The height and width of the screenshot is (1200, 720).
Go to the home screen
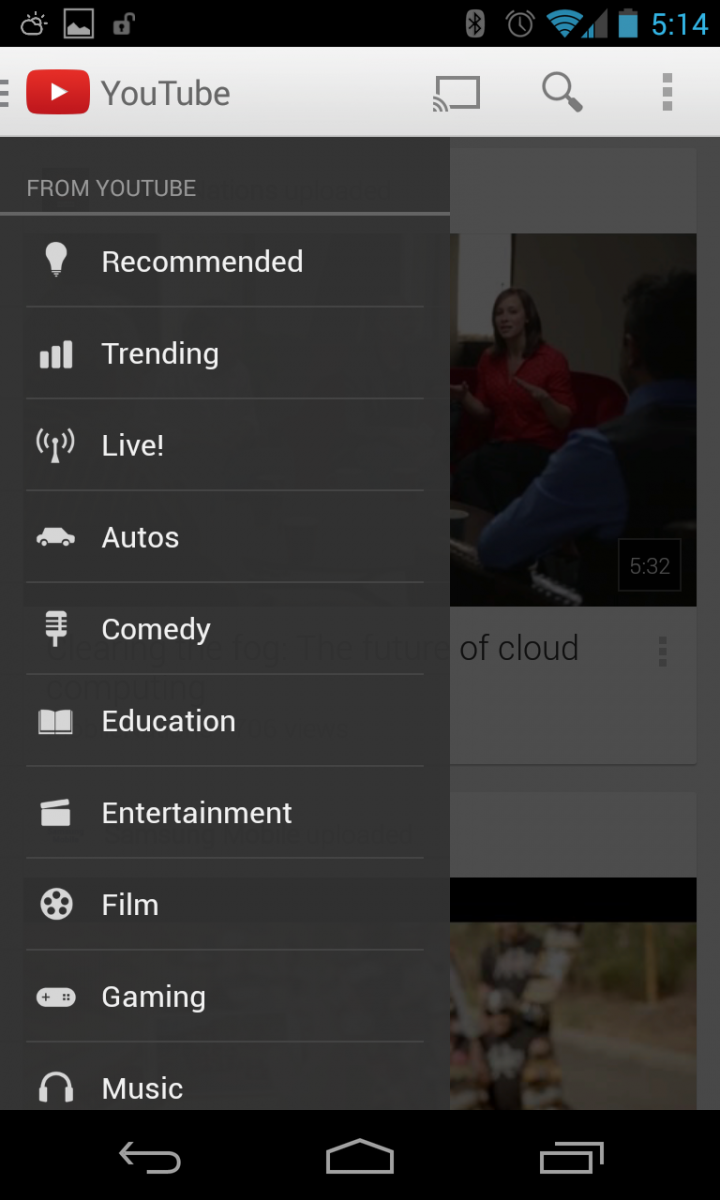point(360,1158)
